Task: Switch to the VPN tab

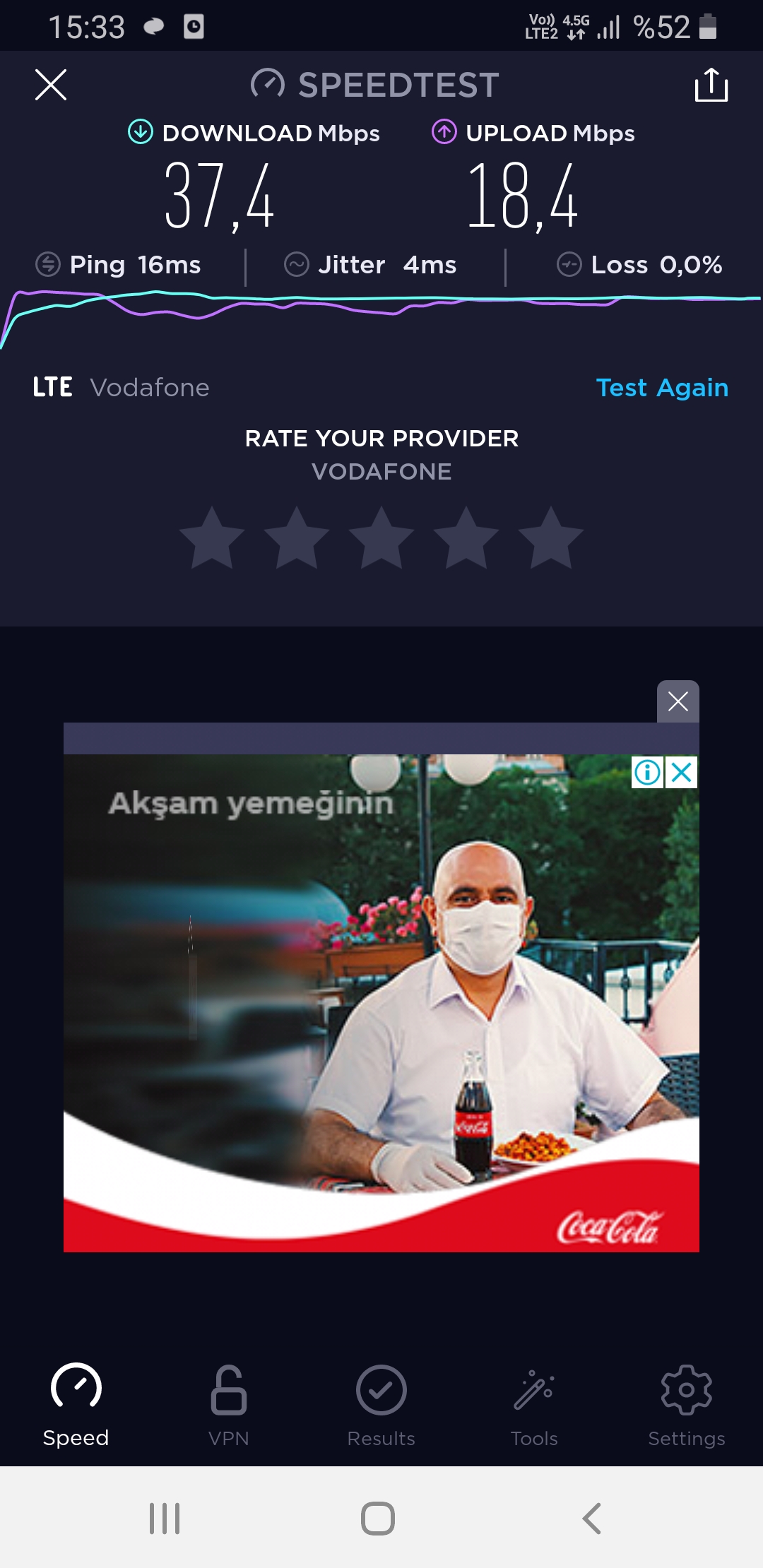Action: (x=229, y=1406)
